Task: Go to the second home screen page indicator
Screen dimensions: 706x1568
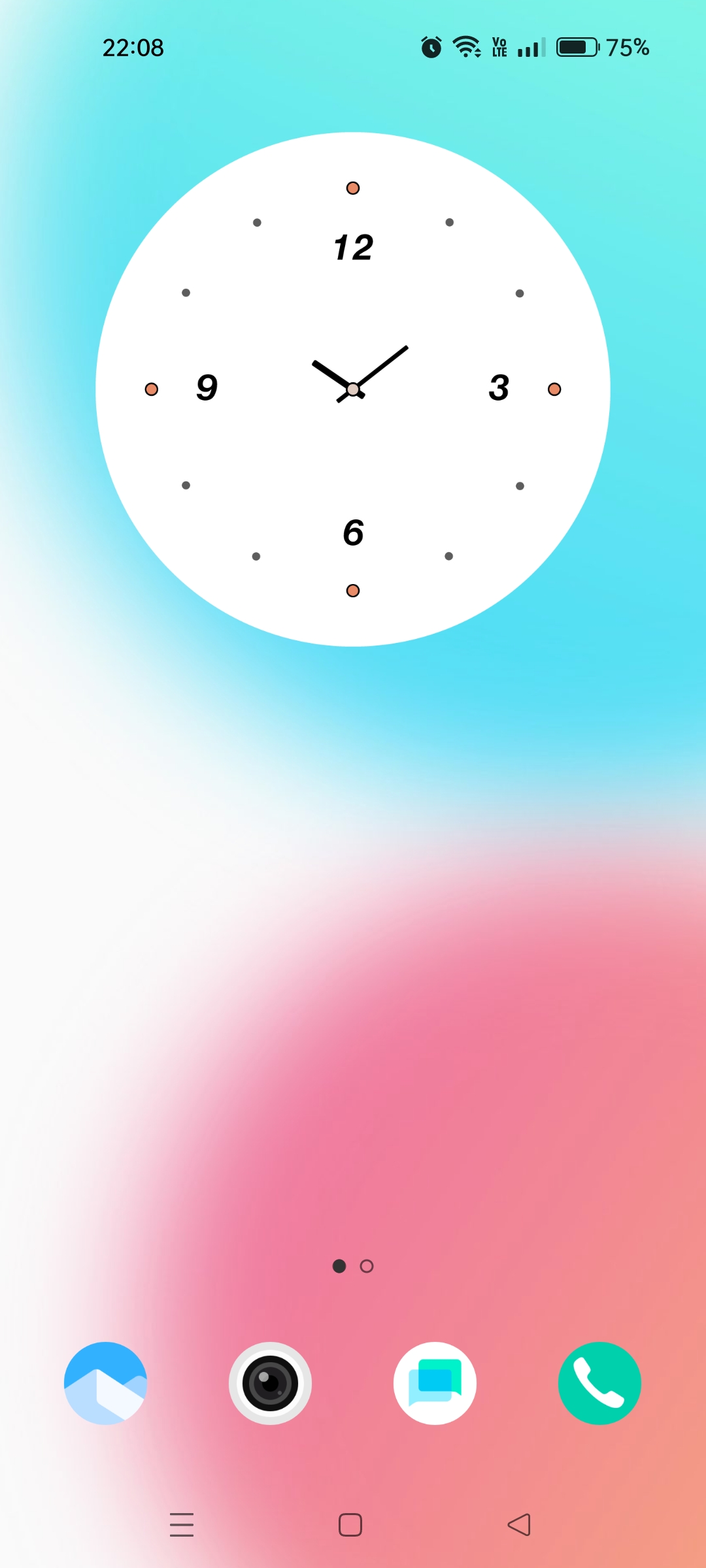Action: [x=367, y=1266]
